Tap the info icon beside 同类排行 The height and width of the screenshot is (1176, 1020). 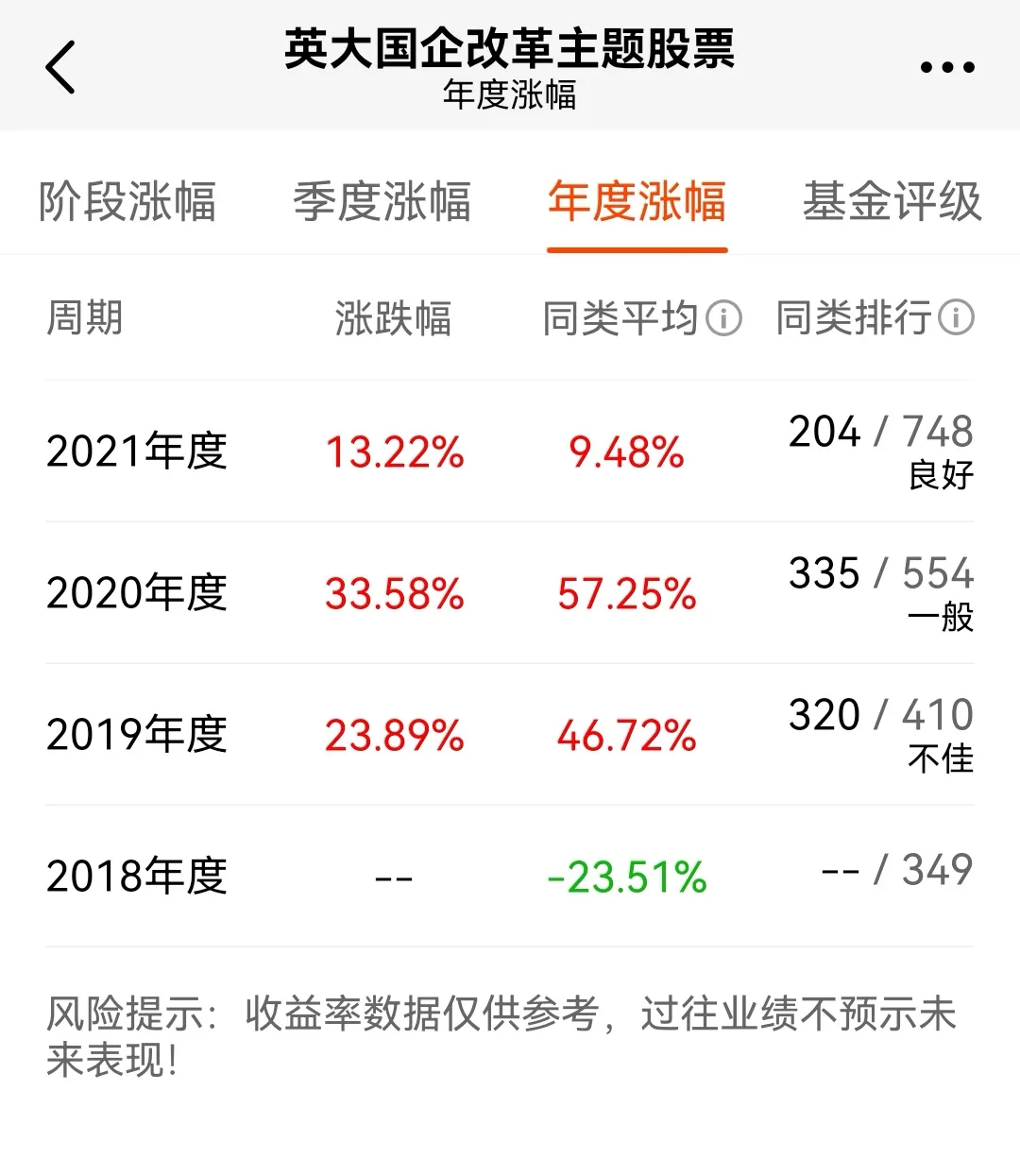point(956,317)
